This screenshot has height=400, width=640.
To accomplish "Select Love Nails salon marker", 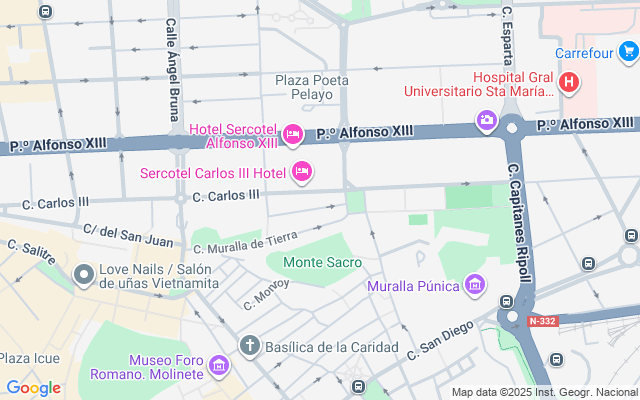I will [x=84, y=274].
